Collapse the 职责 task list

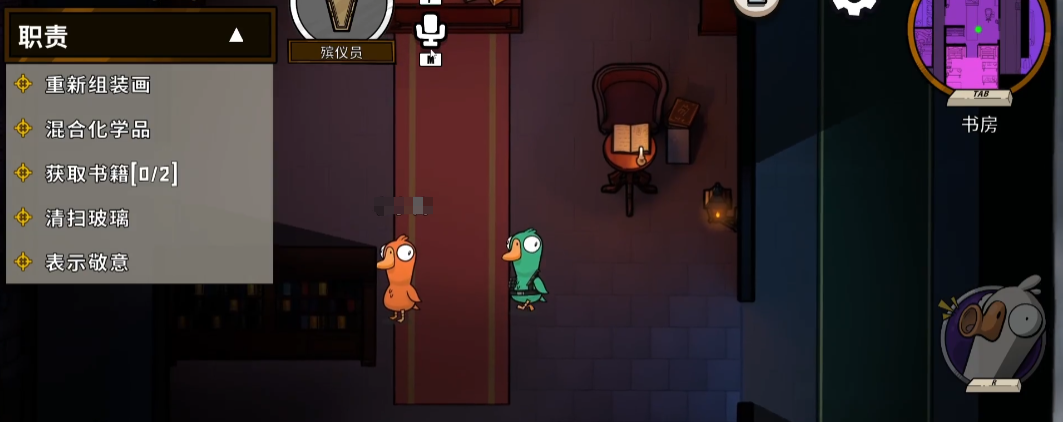(236, 36)
